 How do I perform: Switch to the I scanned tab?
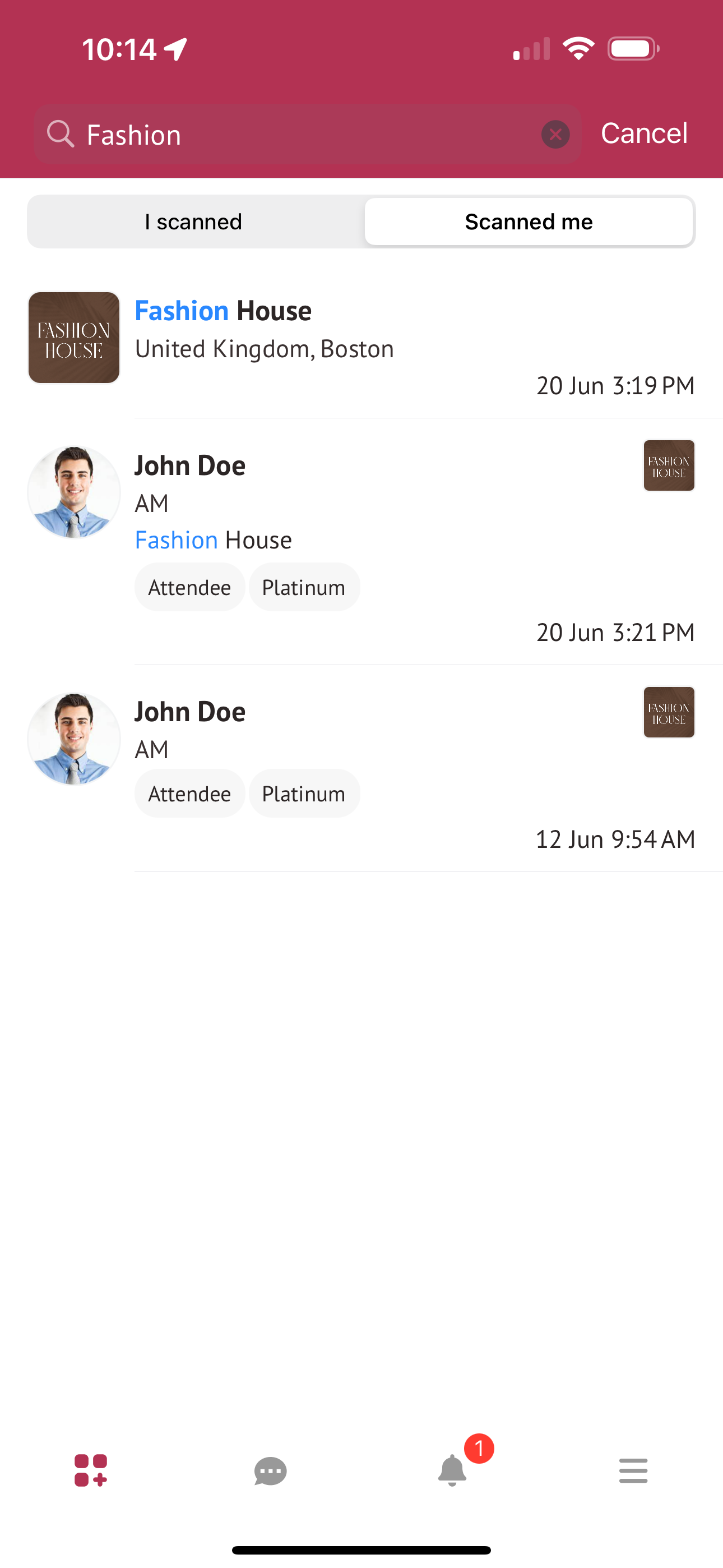tap(194, 222)
